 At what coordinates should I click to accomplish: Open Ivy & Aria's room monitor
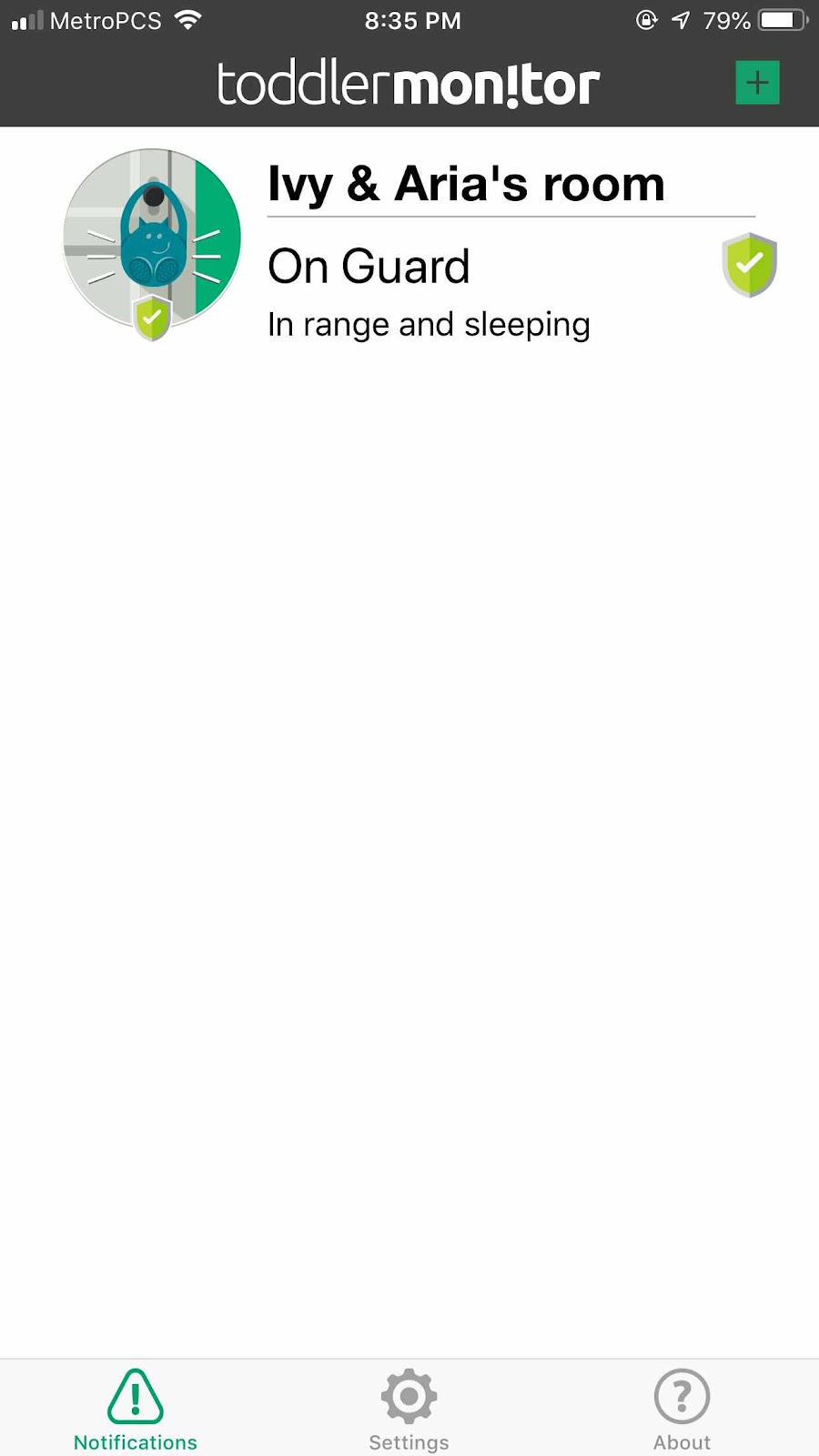[465, 185]
